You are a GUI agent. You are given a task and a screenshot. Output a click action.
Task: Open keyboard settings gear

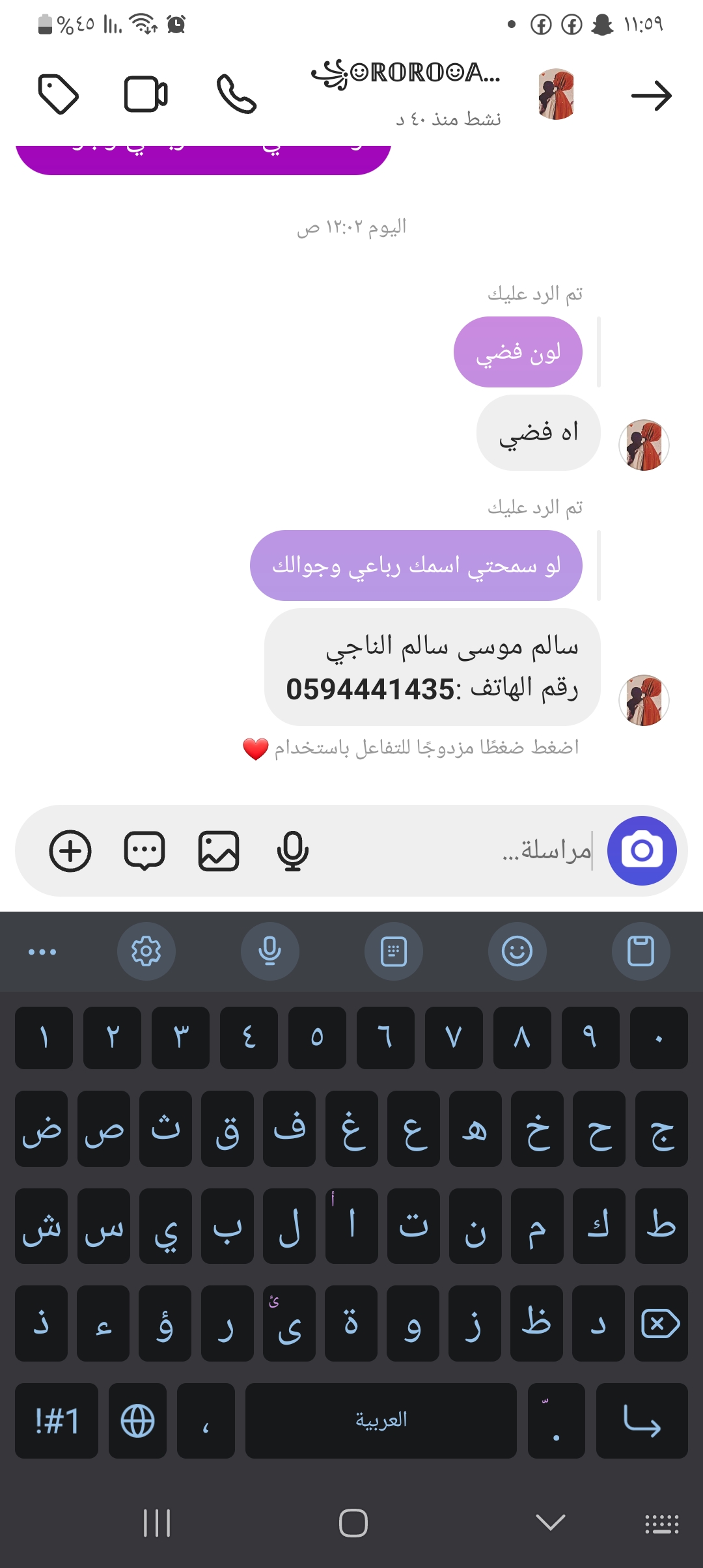point(146,951)
